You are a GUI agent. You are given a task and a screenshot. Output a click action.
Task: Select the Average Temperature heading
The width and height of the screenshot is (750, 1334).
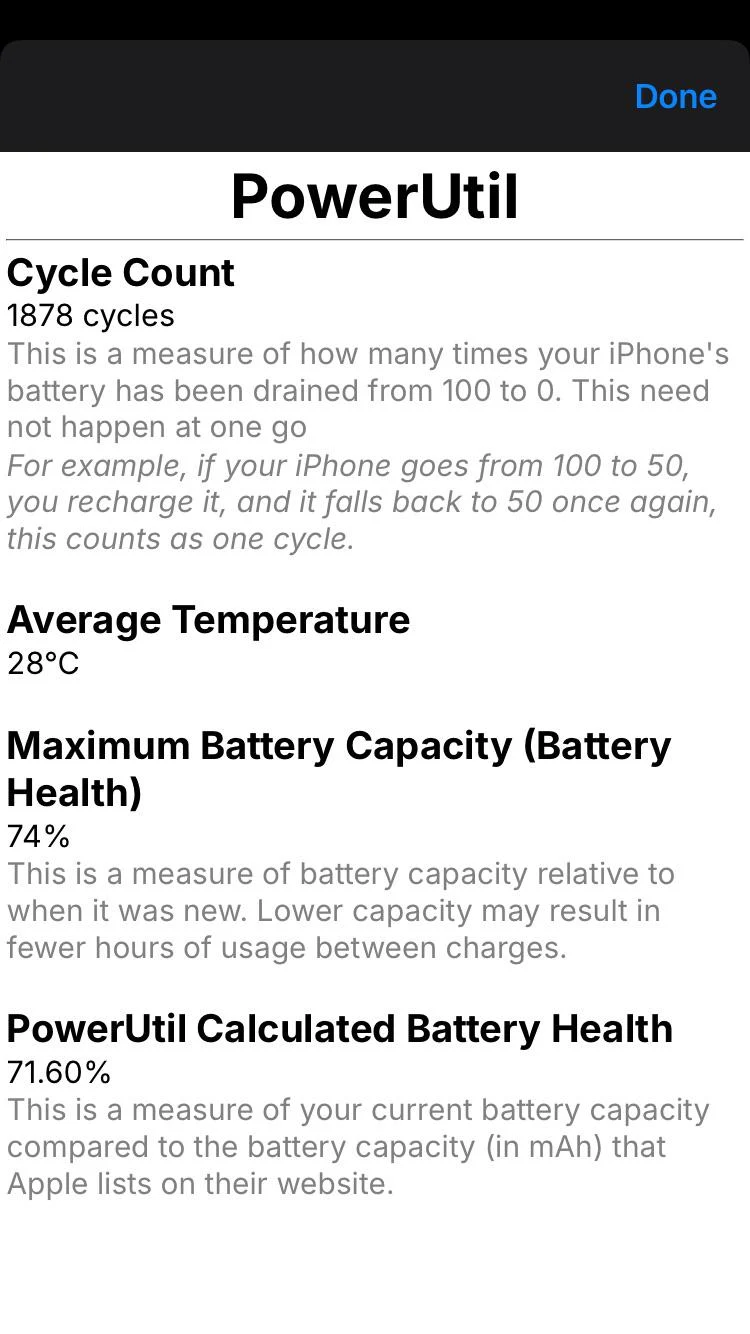tap(209, 619)
